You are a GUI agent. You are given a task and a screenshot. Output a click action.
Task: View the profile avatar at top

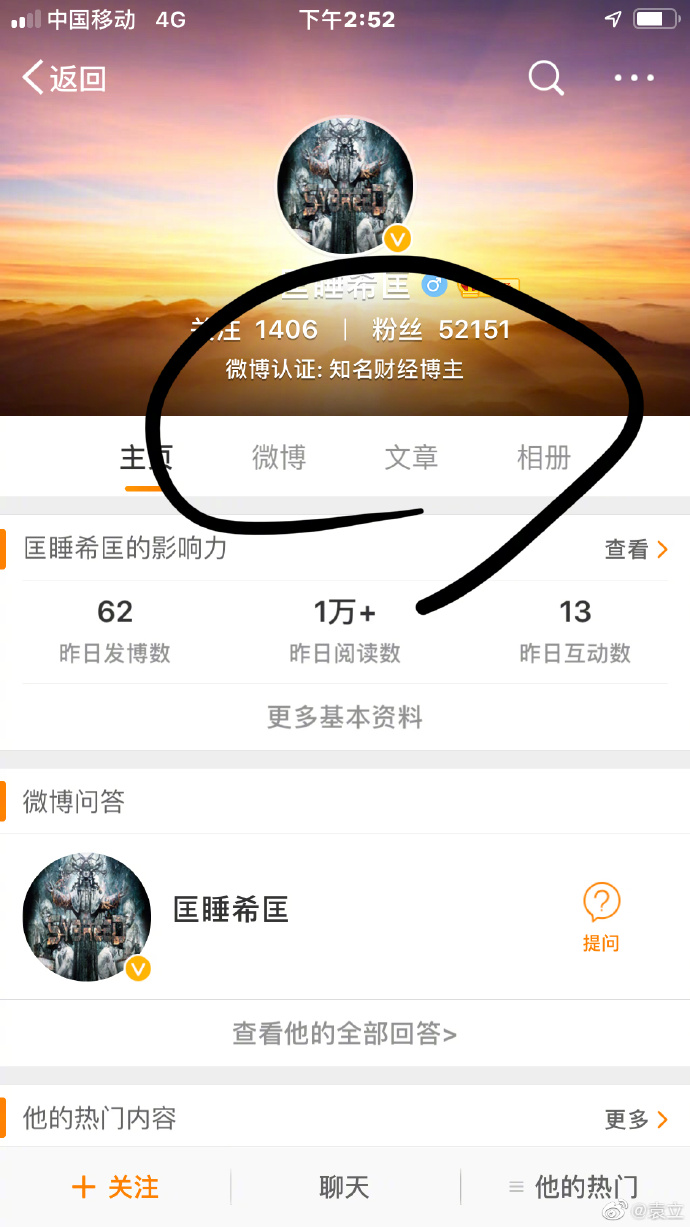coord(345,185)
